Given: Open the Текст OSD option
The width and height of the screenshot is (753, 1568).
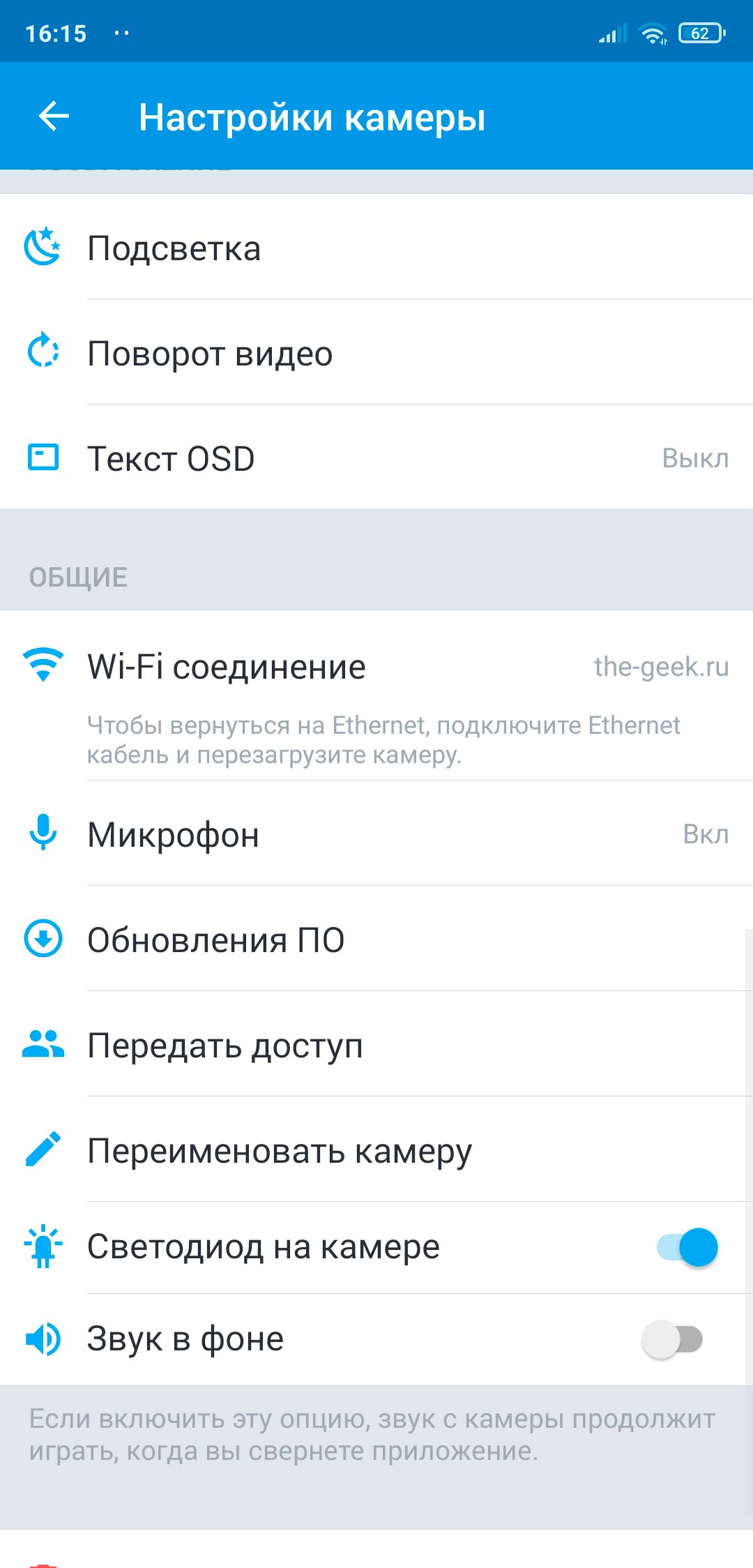Looking at the screenshot, I should 376,458.
